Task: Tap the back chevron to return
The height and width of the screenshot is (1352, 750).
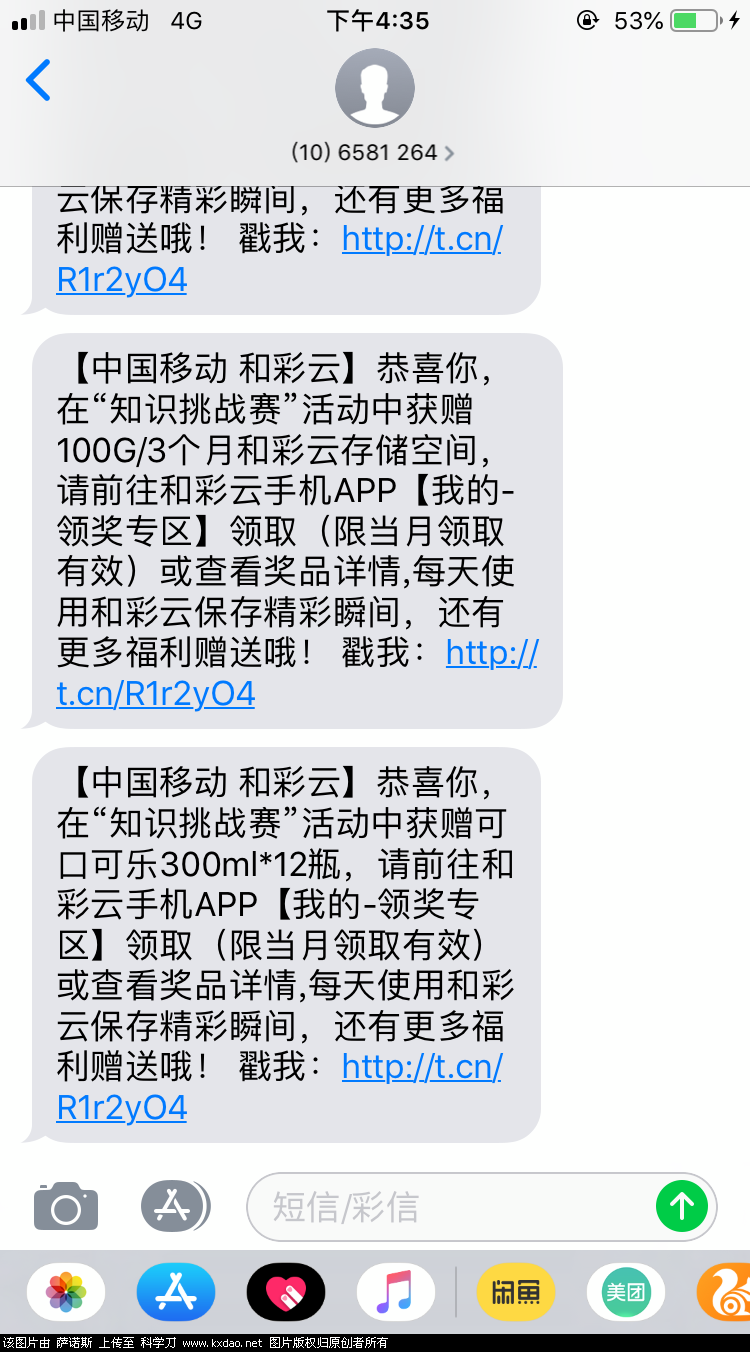Action: [37, 82]
